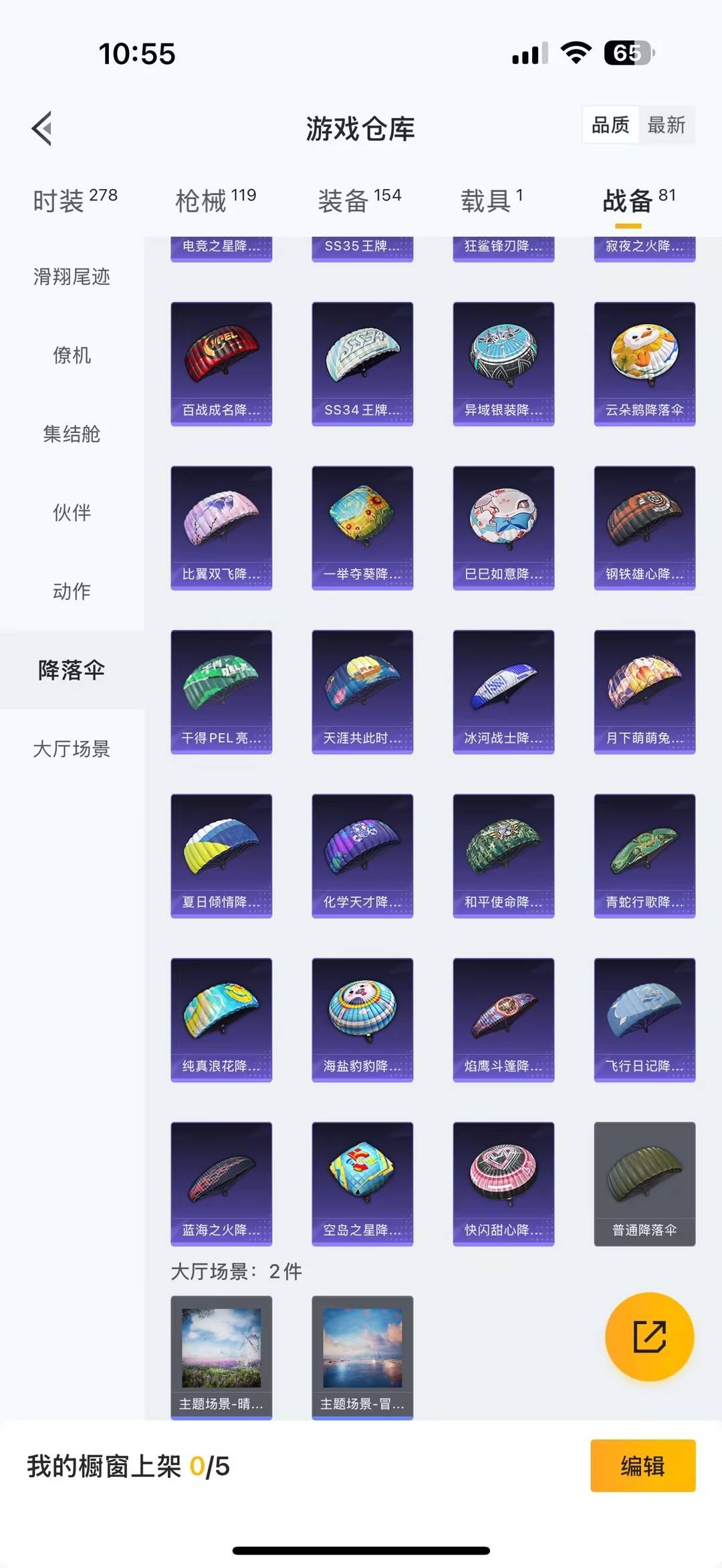Switch to the 枪械 tab
This screenshot has width=722, height=1568.
(215, 200)
